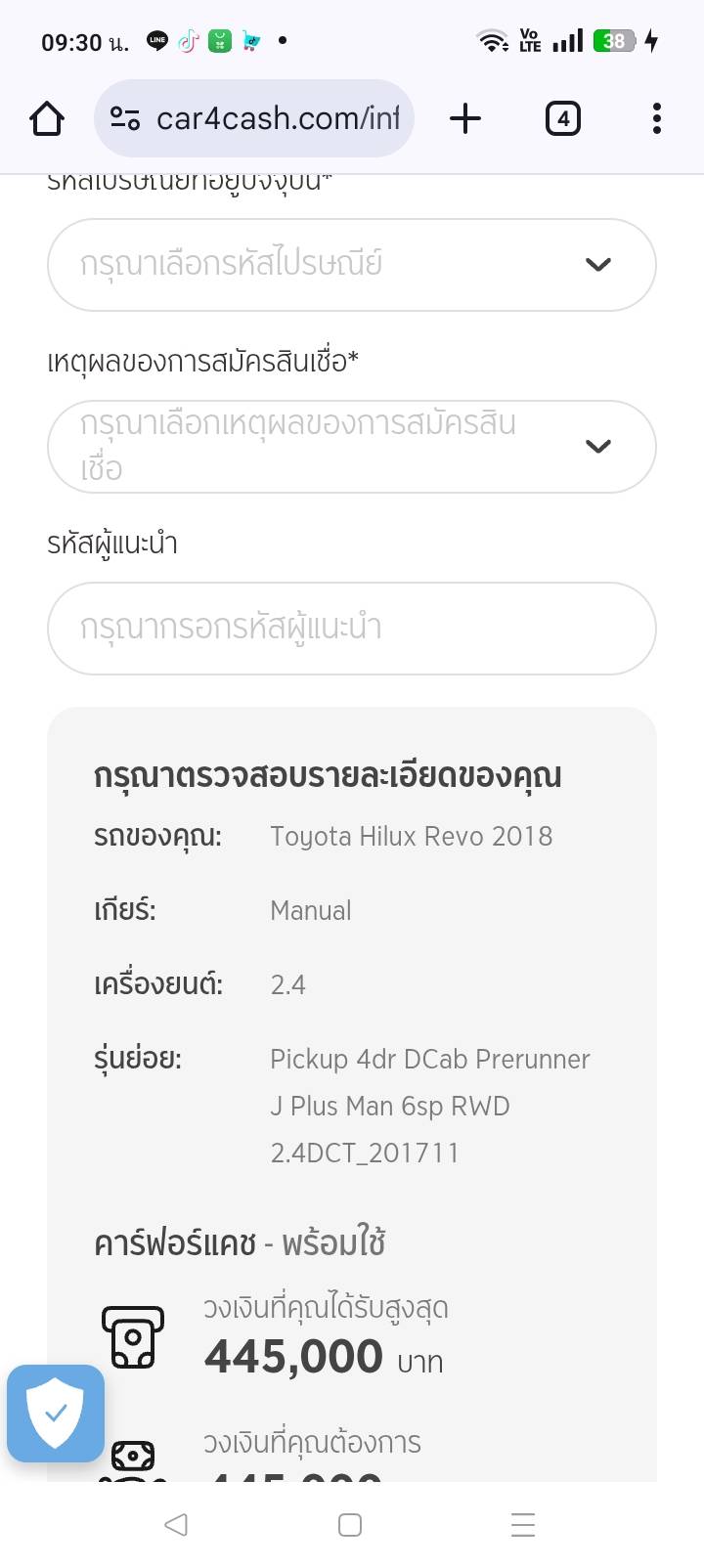Open the browser overflow menu

[x=656, y=118]
